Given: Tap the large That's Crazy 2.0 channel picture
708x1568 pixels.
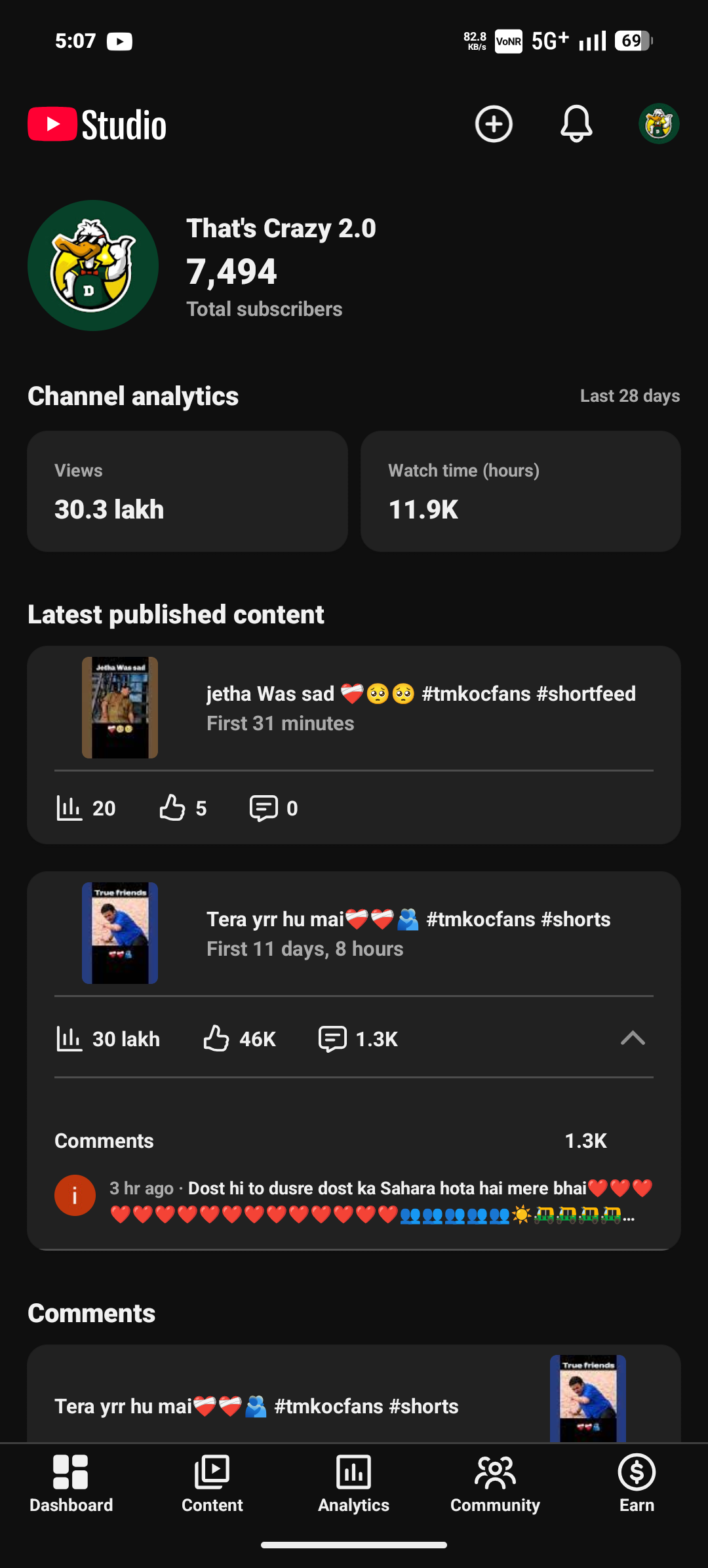Looking at the screenshot, I should tap(93, 265).
